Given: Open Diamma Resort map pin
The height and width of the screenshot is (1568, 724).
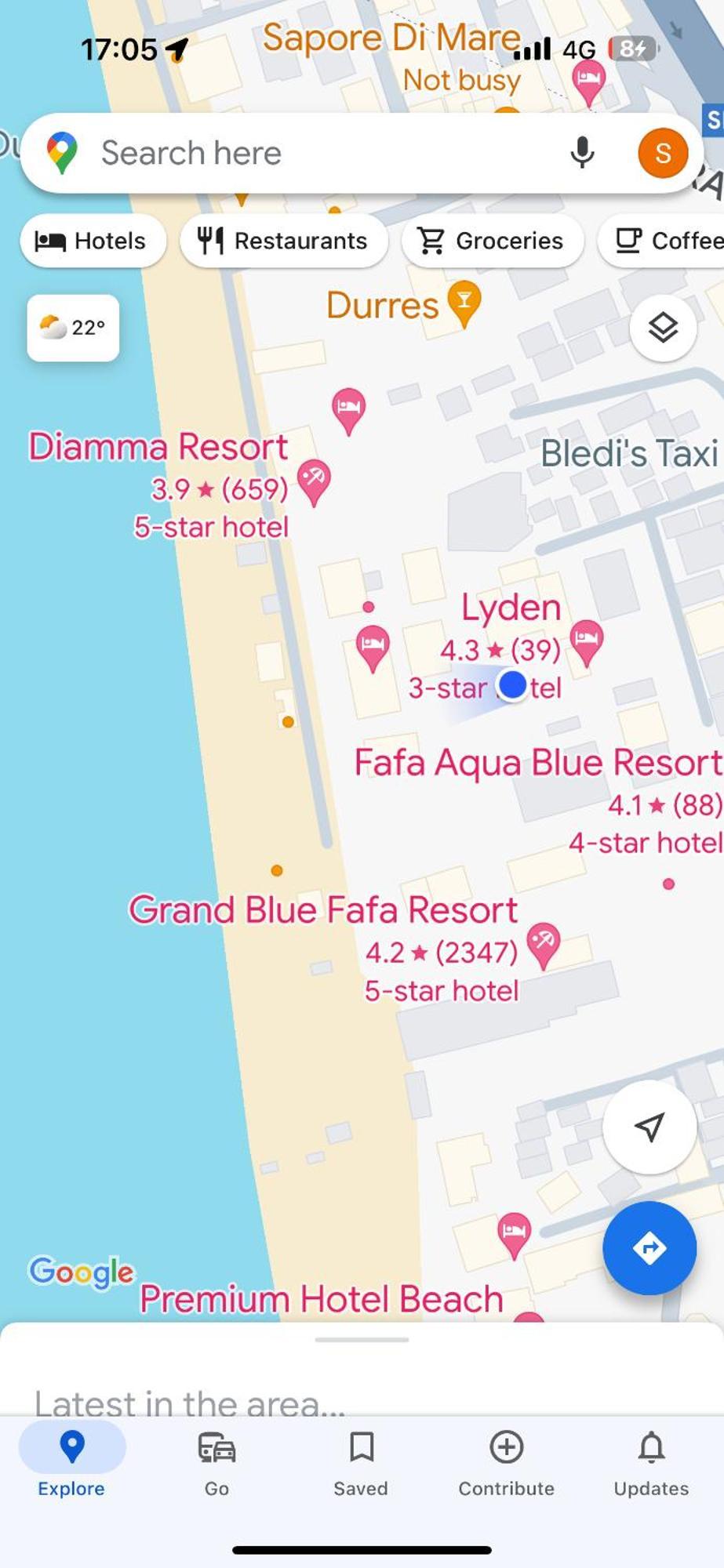Looking at the screenshot, I should (x=314, y=478).
